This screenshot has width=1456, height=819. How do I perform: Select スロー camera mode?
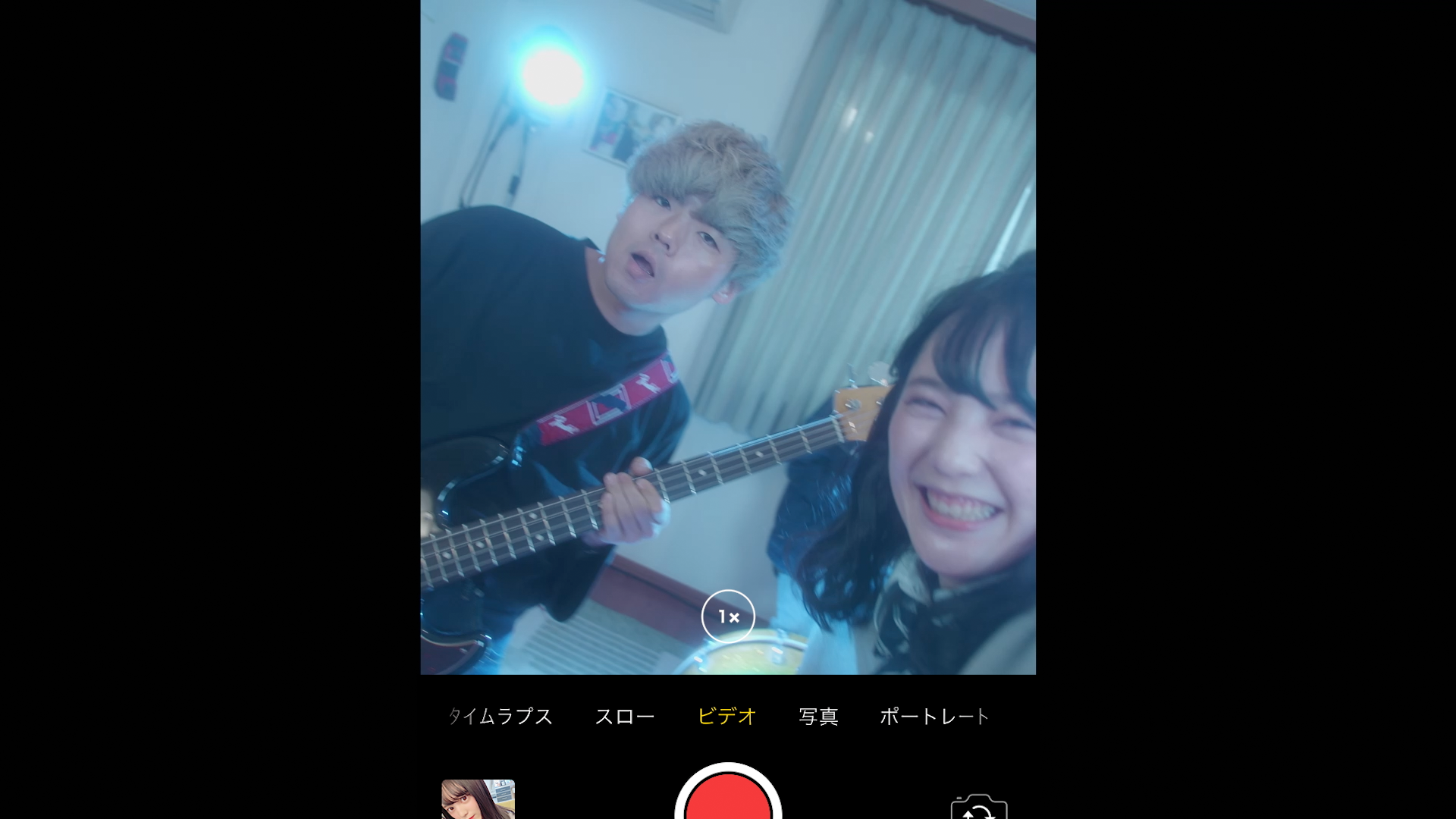(x=624, y=717)
